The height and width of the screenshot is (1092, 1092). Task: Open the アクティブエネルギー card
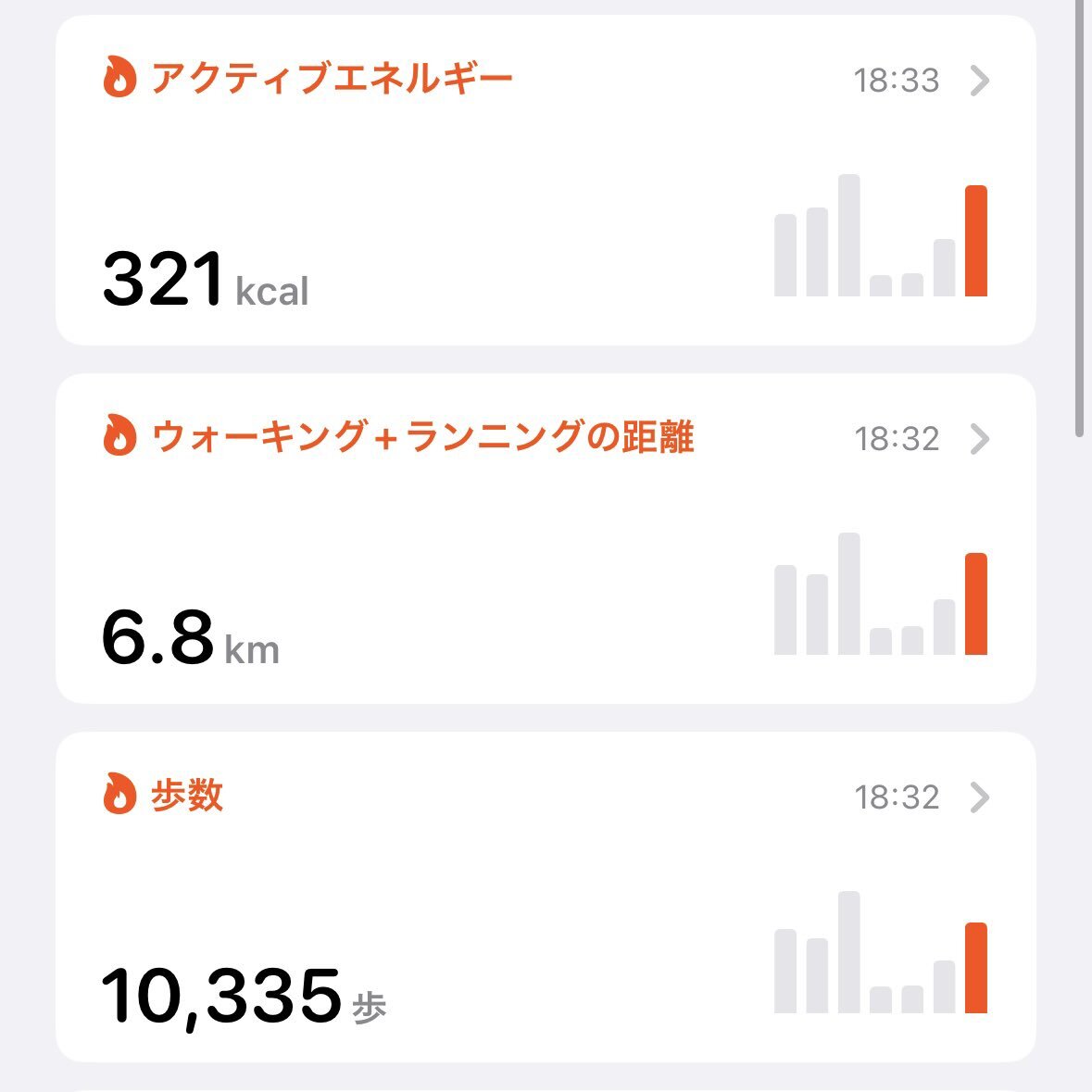point(545,181)
